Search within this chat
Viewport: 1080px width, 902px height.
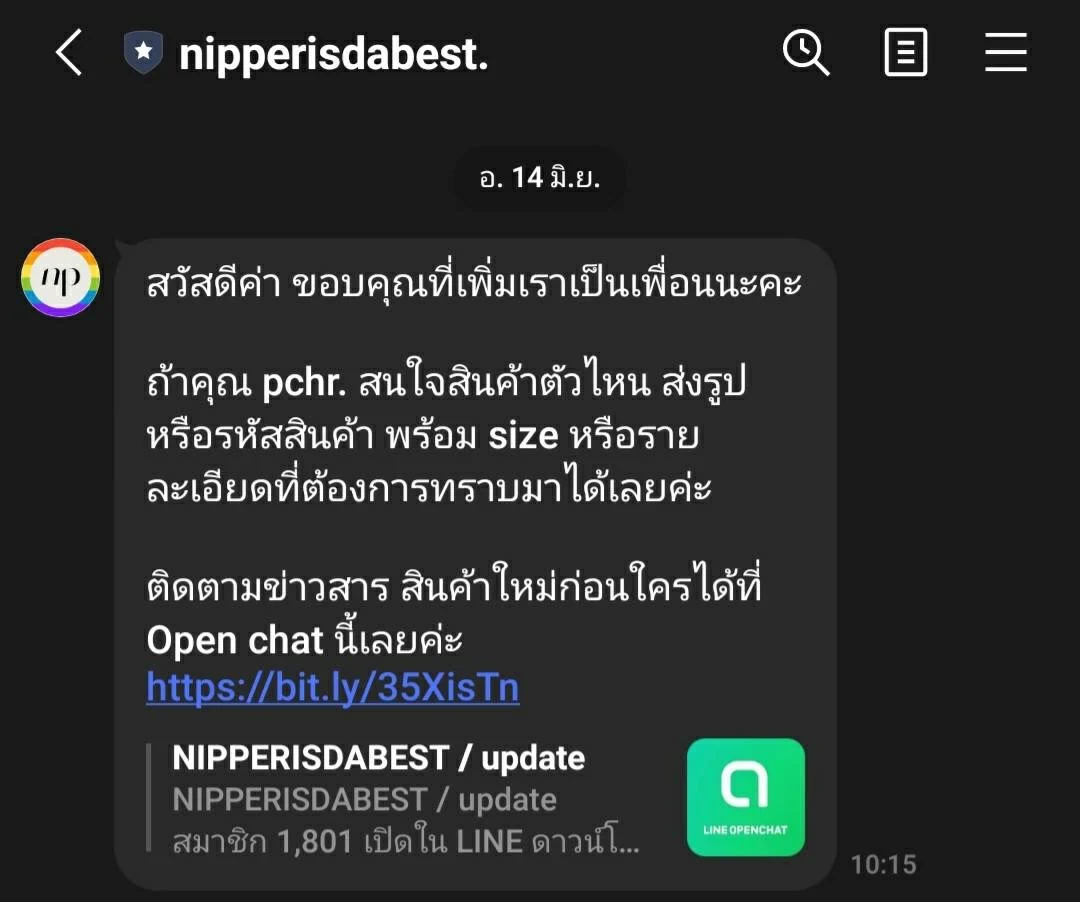coord(805,52)
